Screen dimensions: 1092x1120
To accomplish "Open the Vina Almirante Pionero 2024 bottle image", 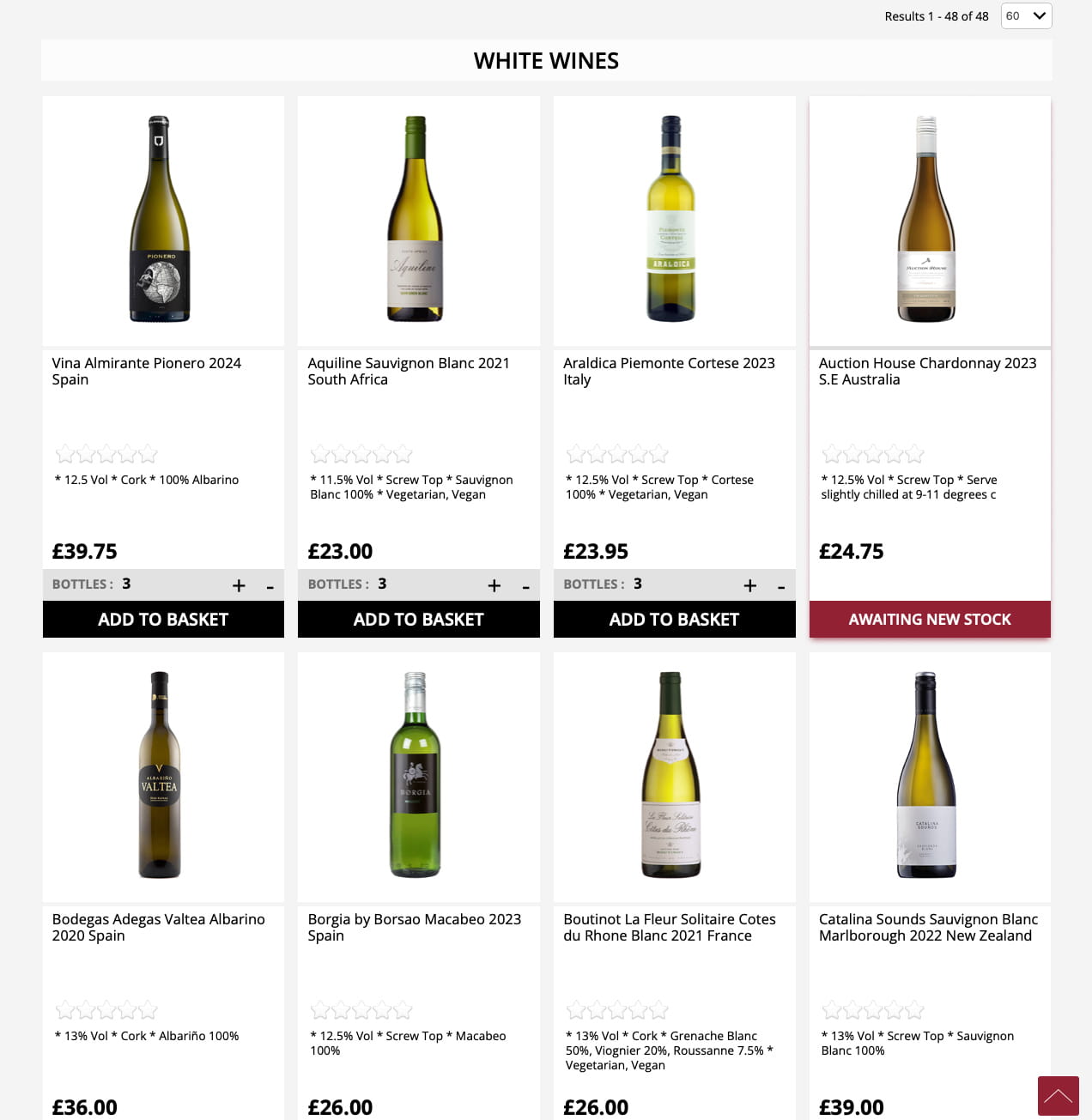I will 161,220.
